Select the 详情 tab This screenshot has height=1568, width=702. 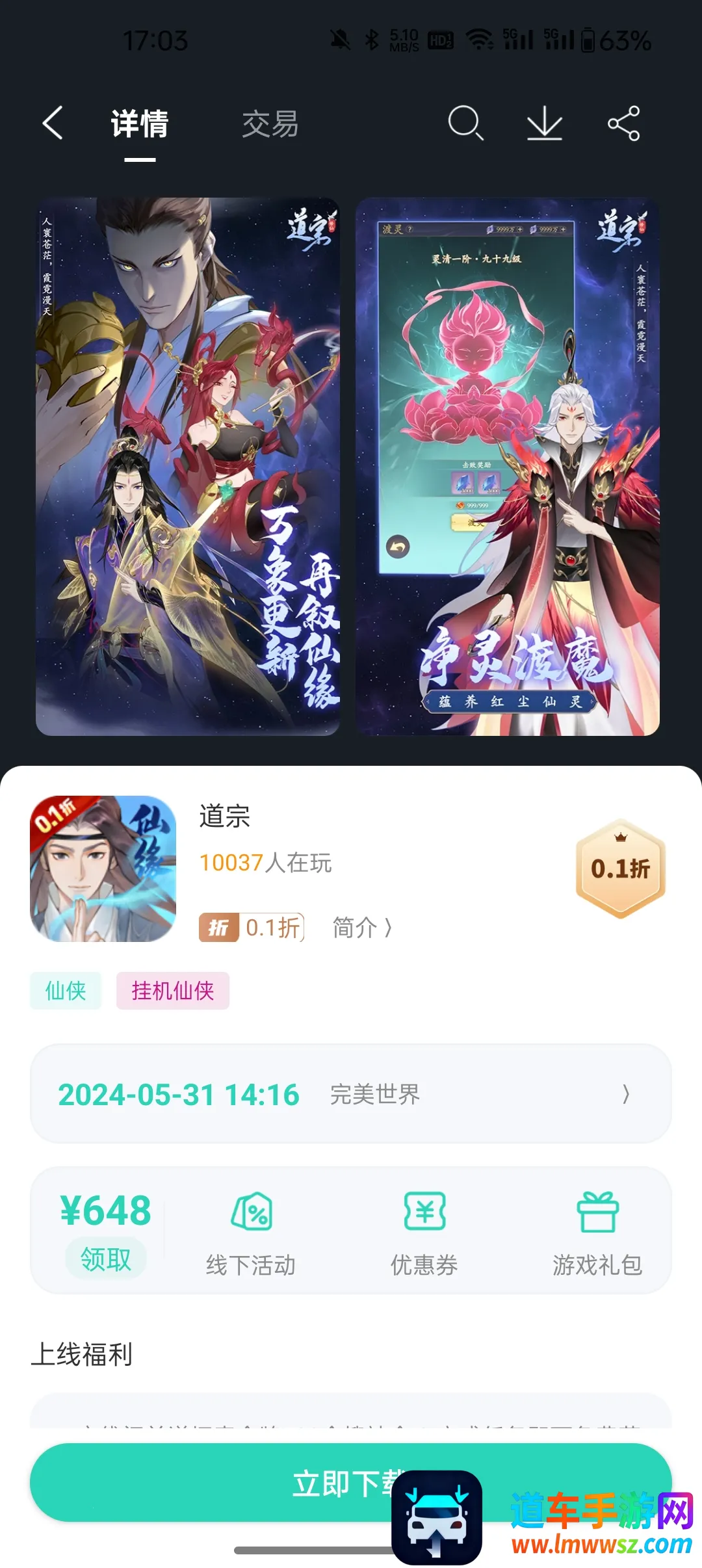tap(140, 124)
